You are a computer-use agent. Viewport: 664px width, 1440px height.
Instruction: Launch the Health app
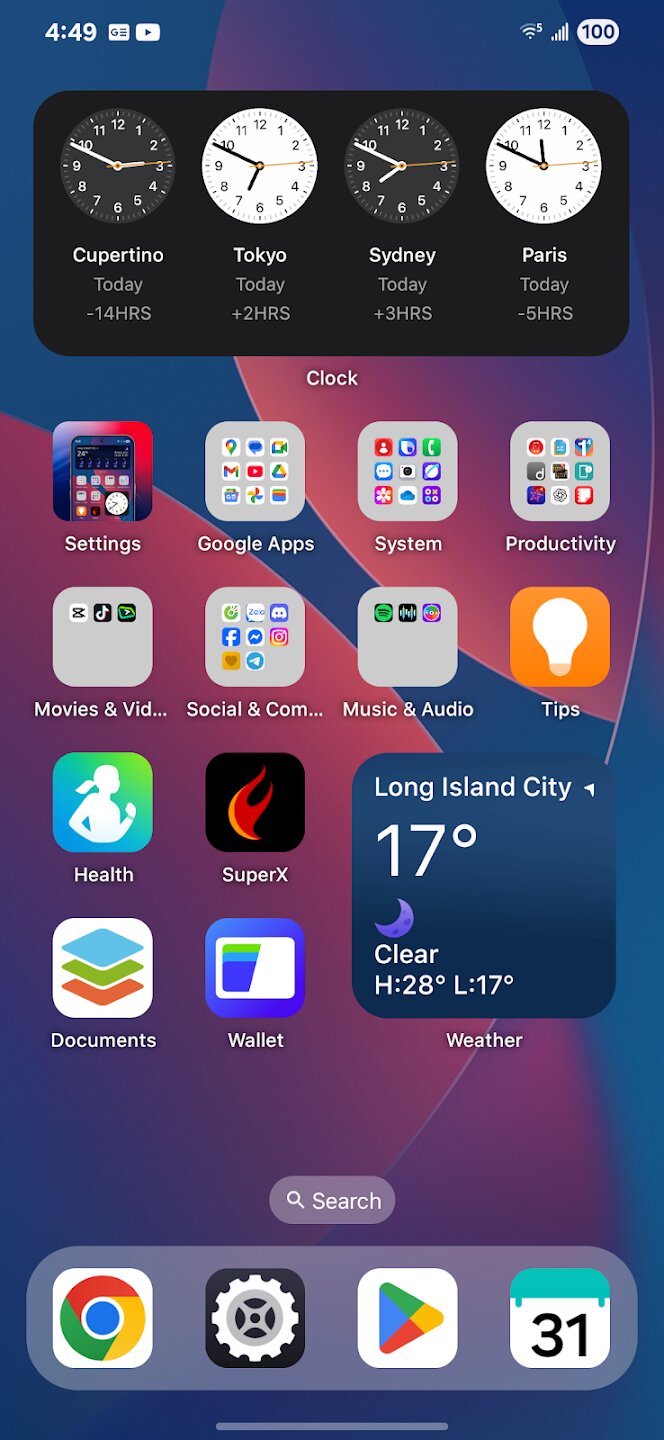tap(103, 802)
